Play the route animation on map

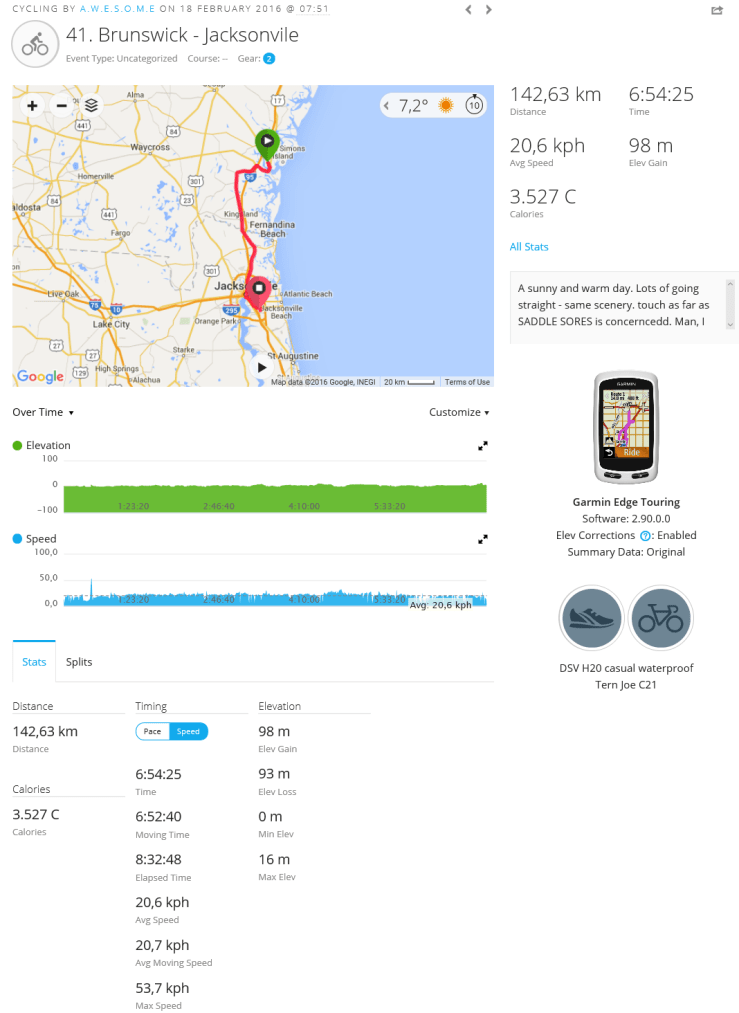point(262,367)
